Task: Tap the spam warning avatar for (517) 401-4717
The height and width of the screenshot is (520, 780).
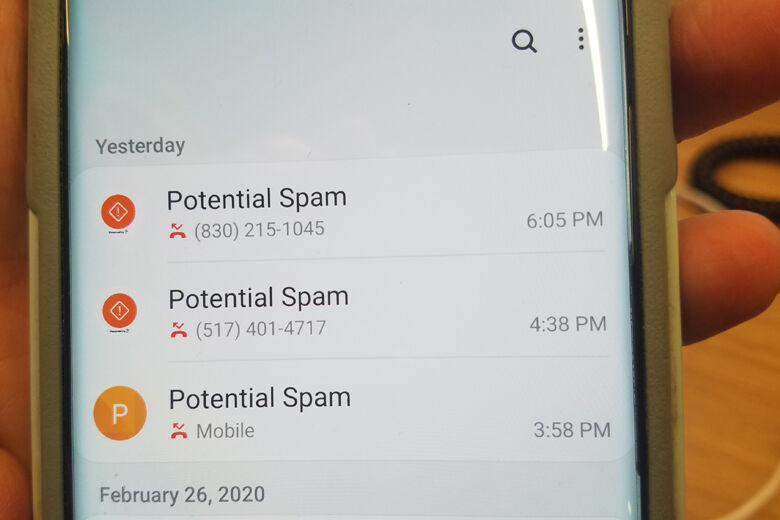Action: tap(120, 311)
